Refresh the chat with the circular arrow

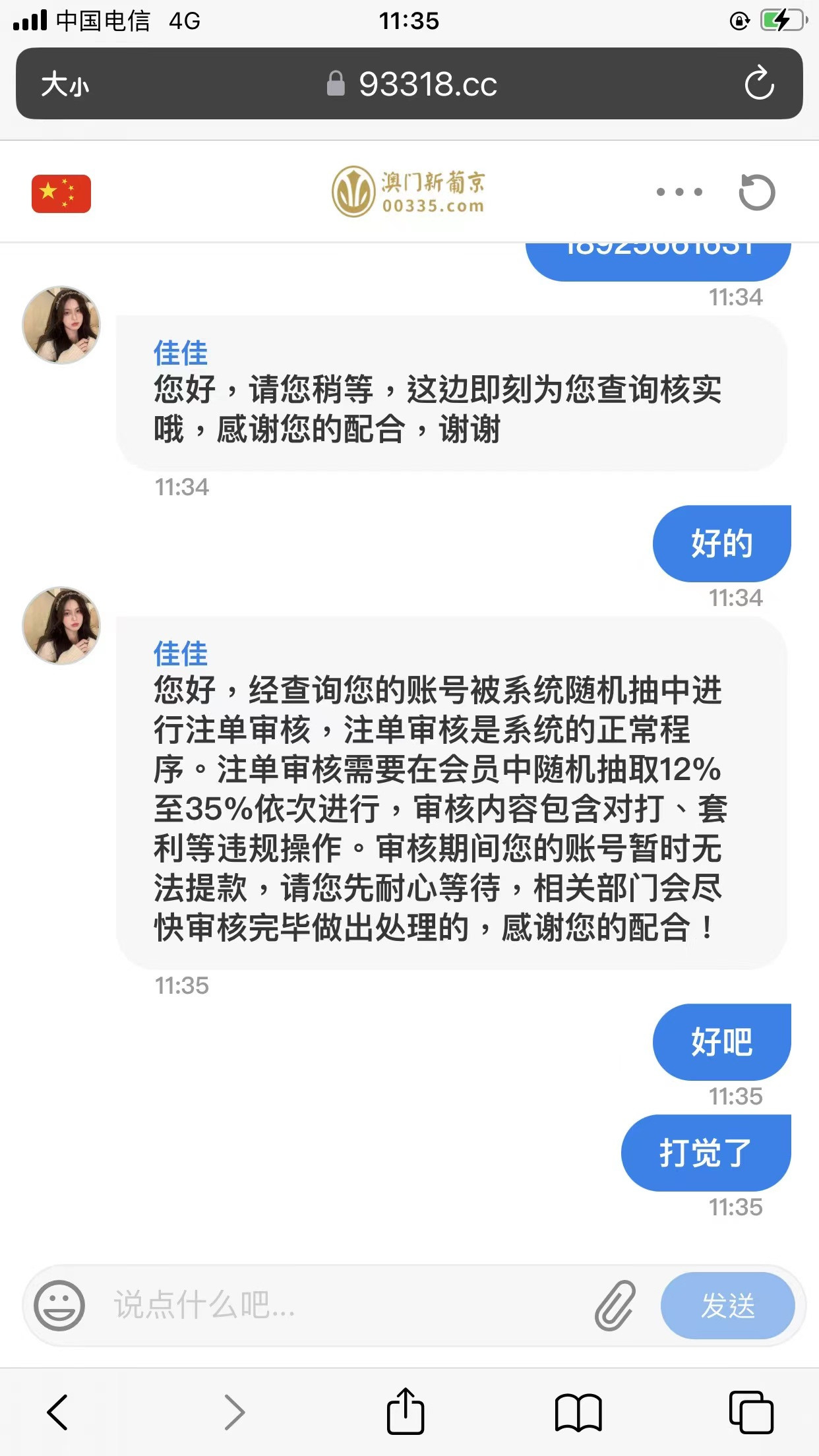pos(756,193)
